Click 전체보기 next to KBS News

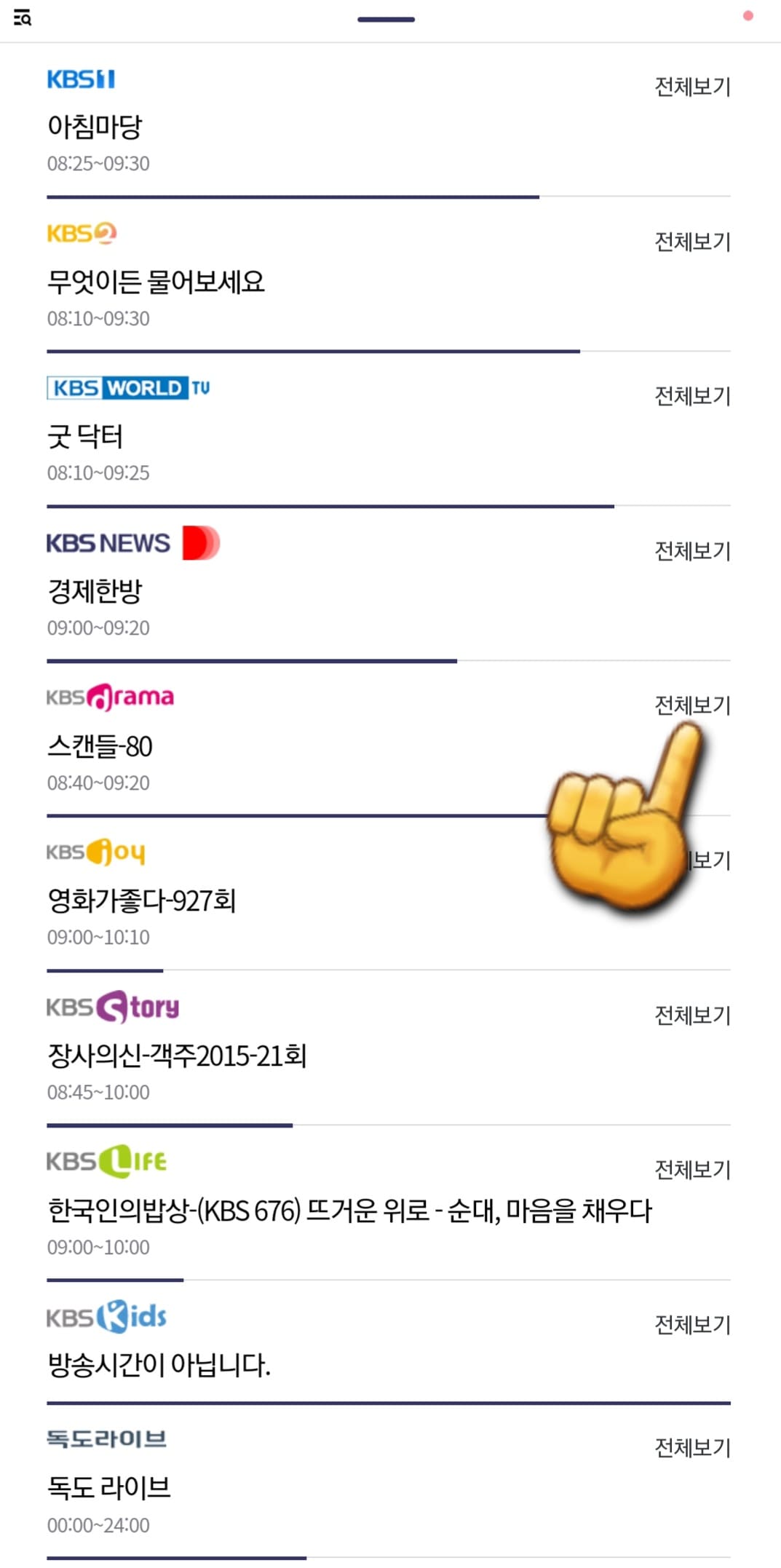coord(691,551)
